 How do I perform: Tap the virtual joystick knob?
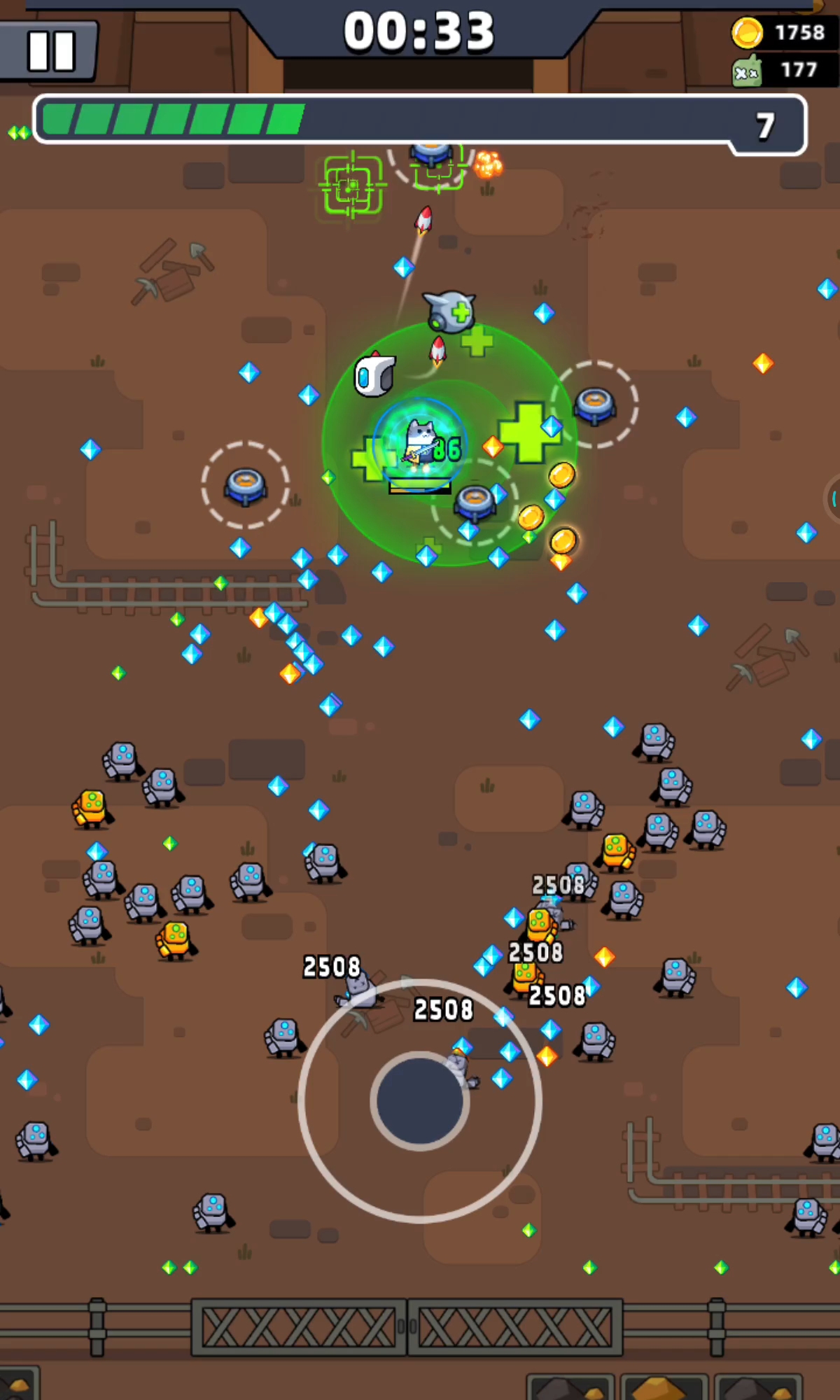tap(419, 1100)
